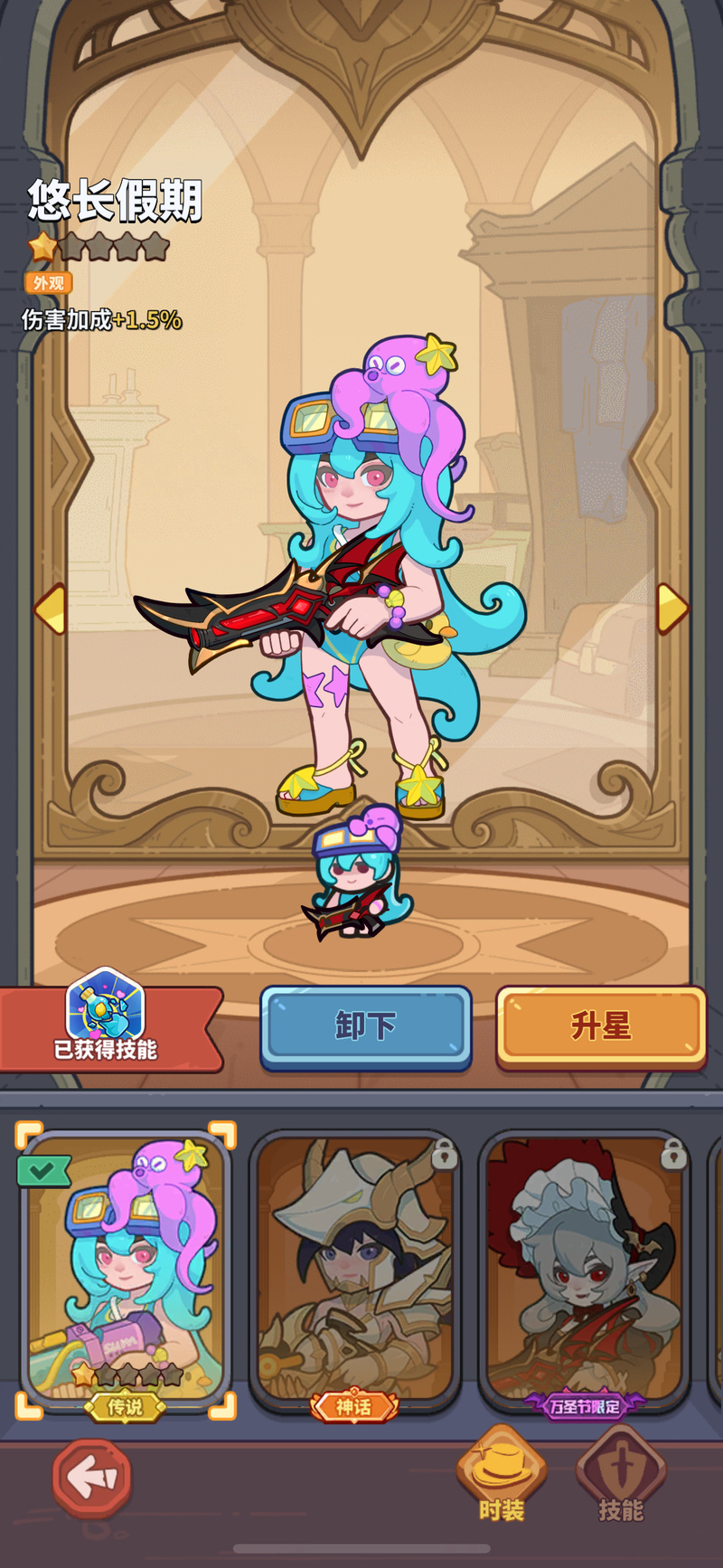The width and height of the screenshot is (723, 1568).
Task: Go to previous skin with left arrow
Action: coord(50,609)
